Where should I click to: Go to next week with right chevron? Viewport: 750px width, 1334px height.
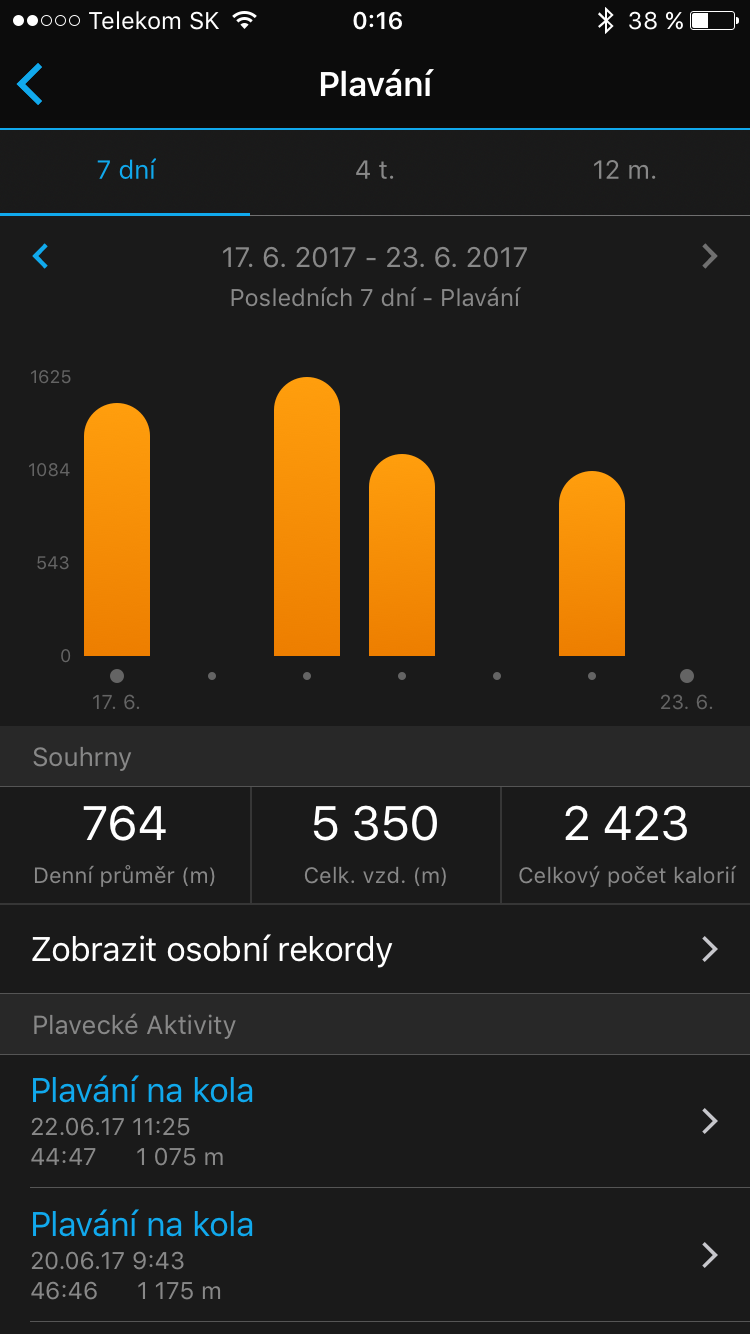(710, 256)
